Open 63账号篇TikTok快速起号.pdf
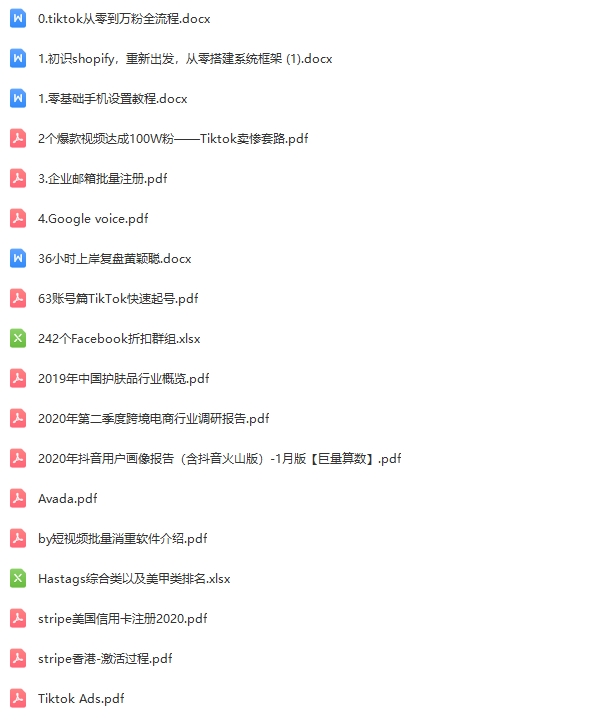603x721 pixels. (118, 299)
